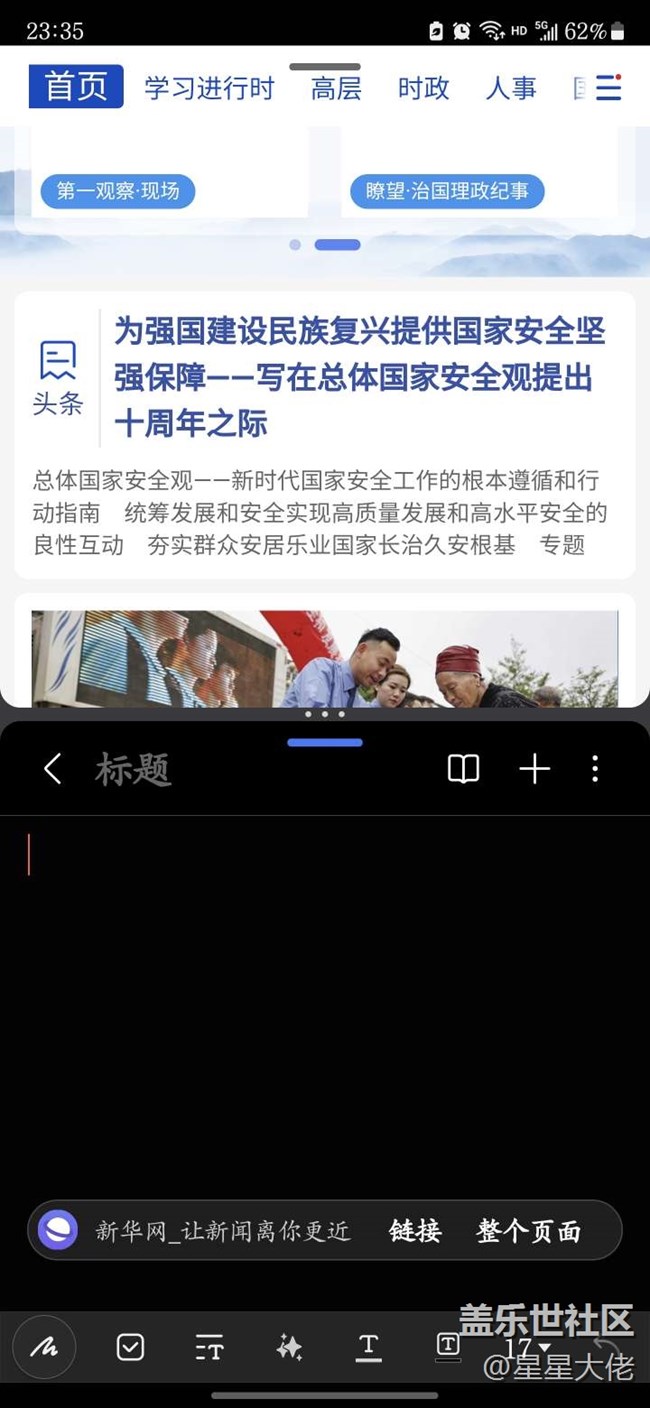The image size is (650, 1408).
Task: Select the handwriting pen tool
Action: click(44, 1347)
